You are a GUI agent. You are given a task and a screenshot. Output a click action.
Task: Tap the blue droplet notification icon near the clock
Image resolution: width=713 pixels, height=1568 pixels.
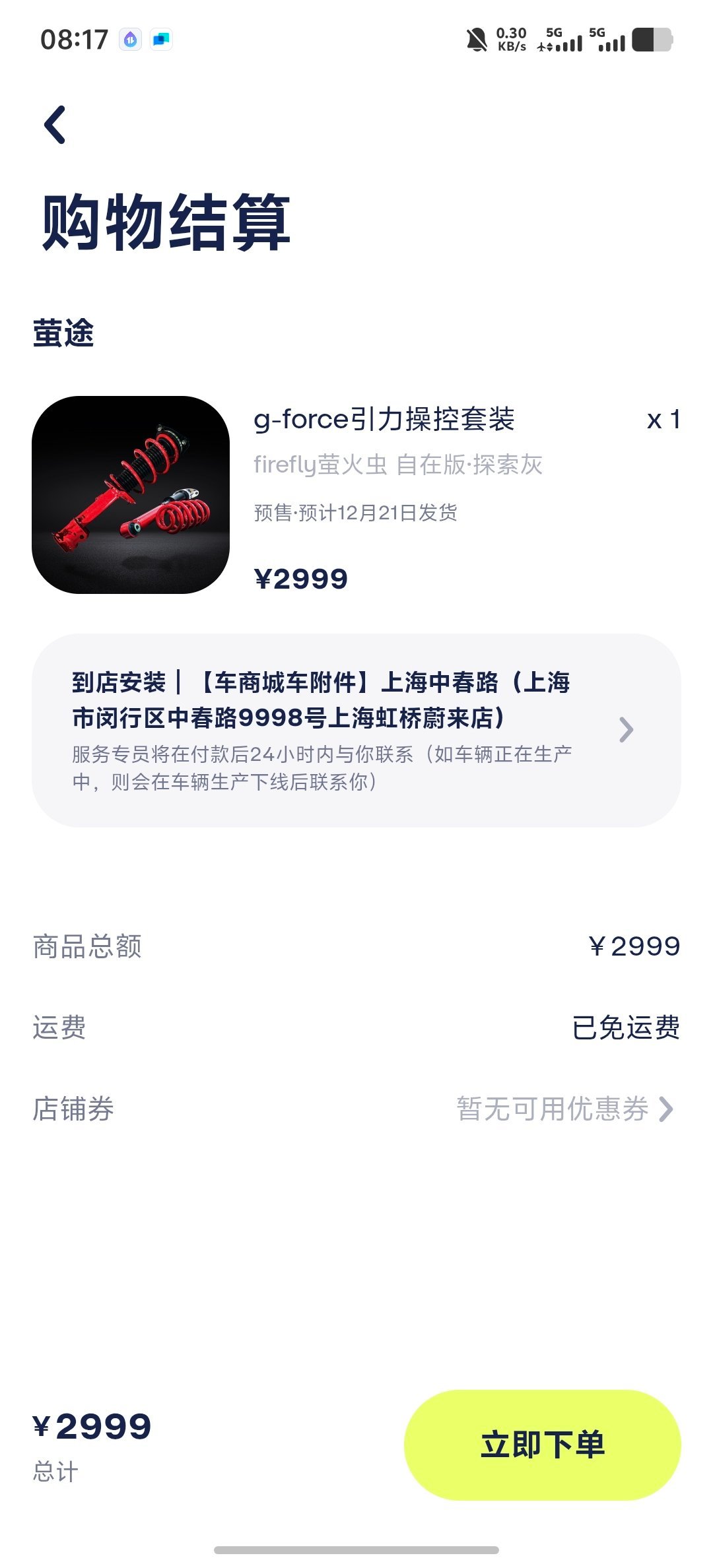(x=131, y=40)
